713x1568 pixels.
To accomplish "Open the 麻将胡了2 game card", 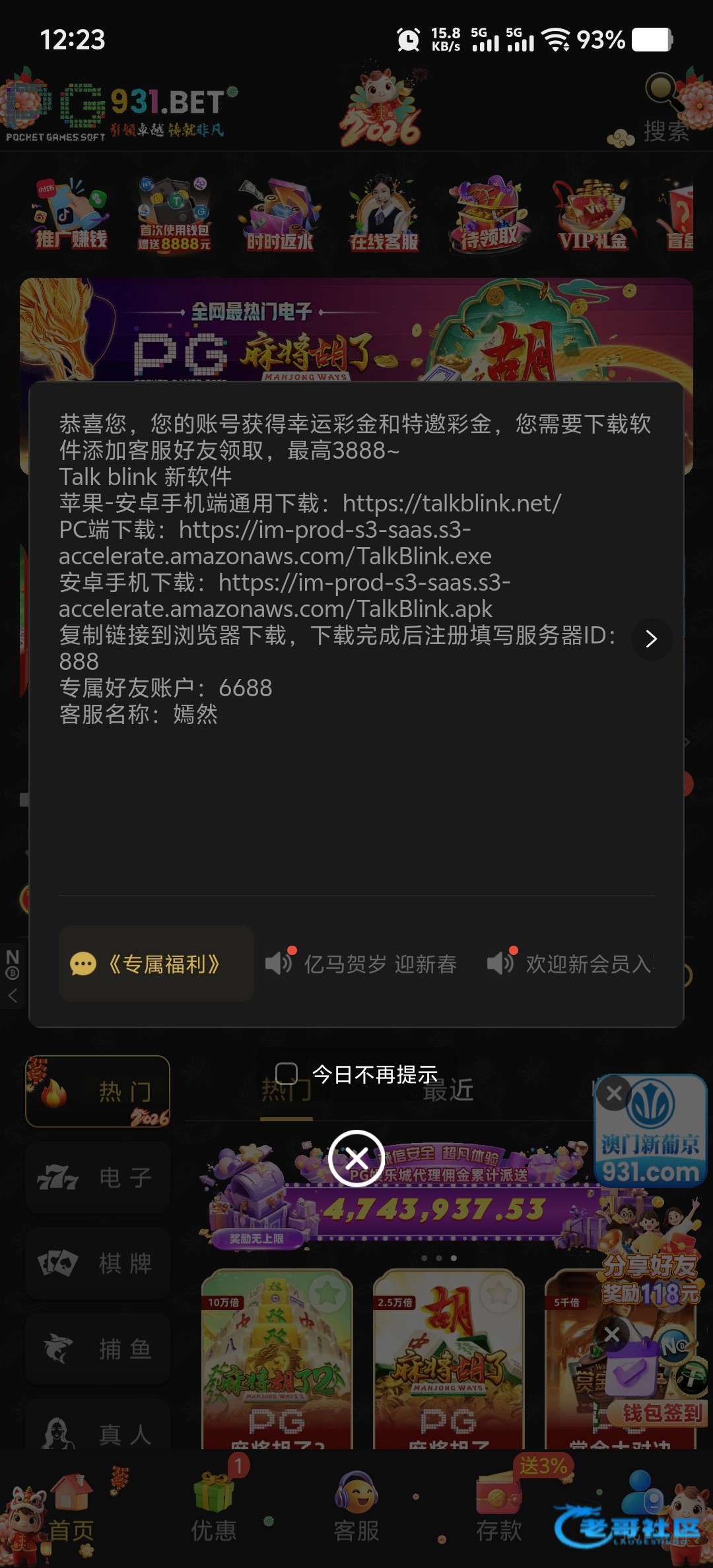I will [x=277, y=1359].
